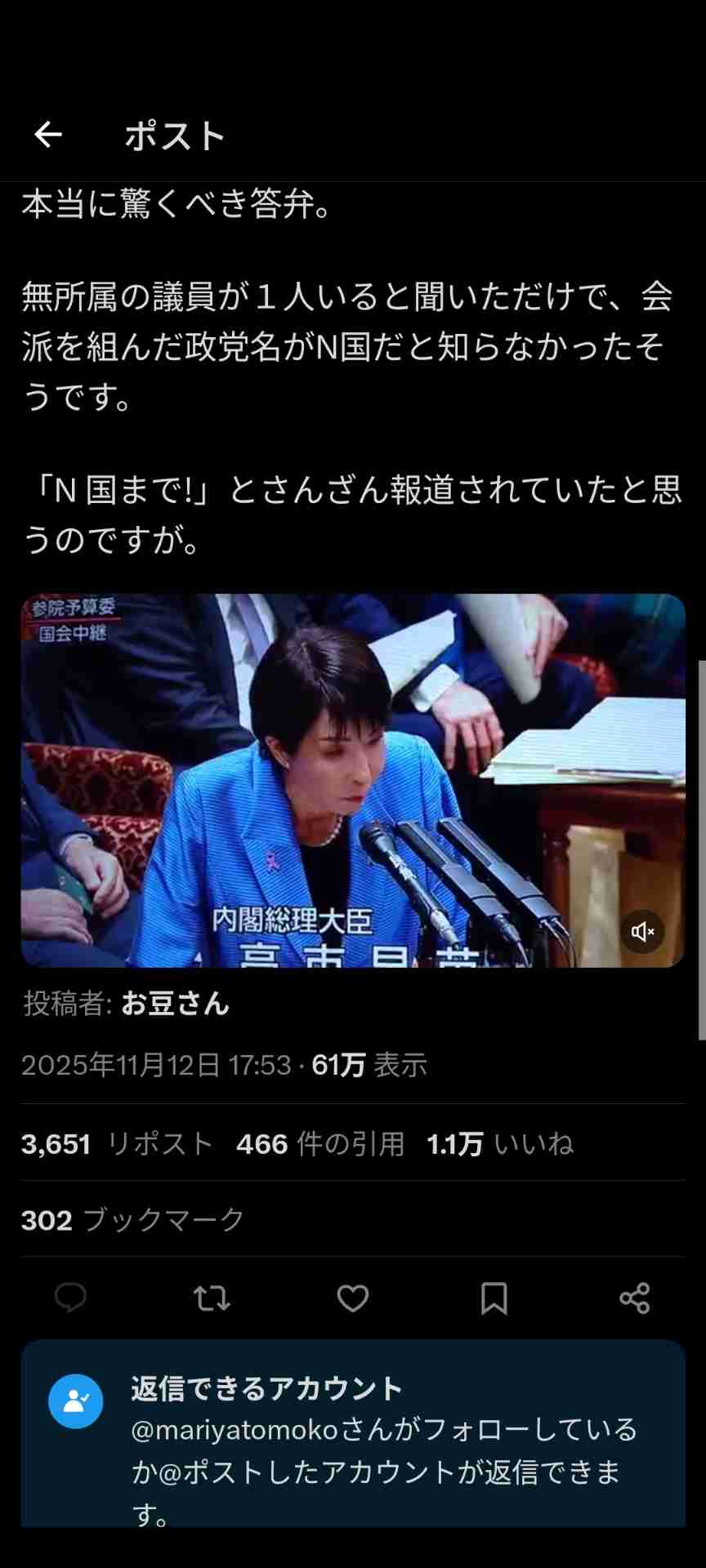
Task: Tap the muted speaker icon on the video
Action: (643, 932)
